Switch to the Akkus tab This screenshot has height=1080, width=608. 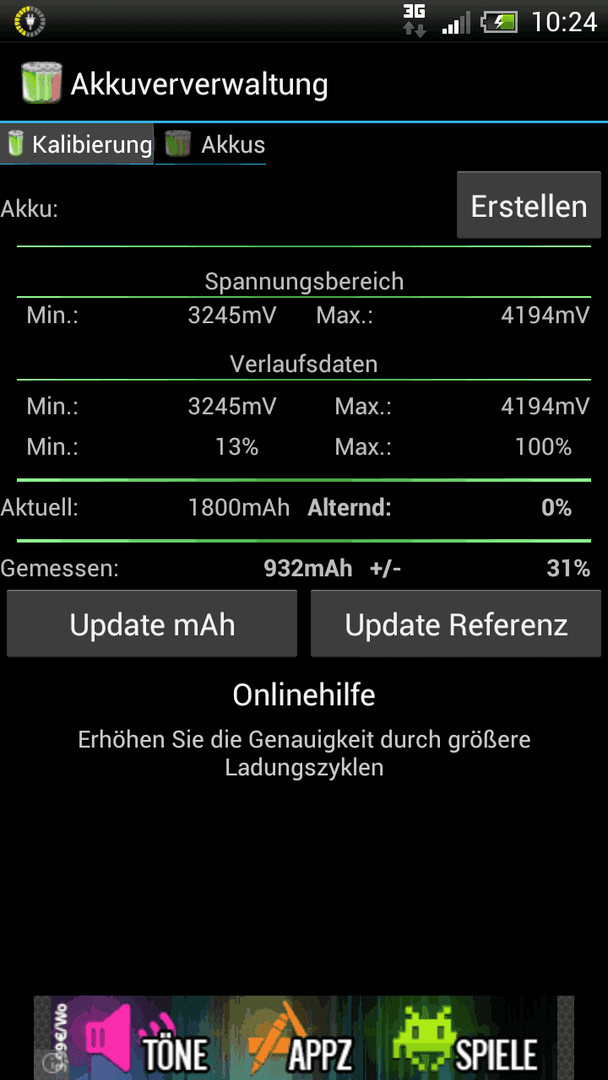(211, 145)
